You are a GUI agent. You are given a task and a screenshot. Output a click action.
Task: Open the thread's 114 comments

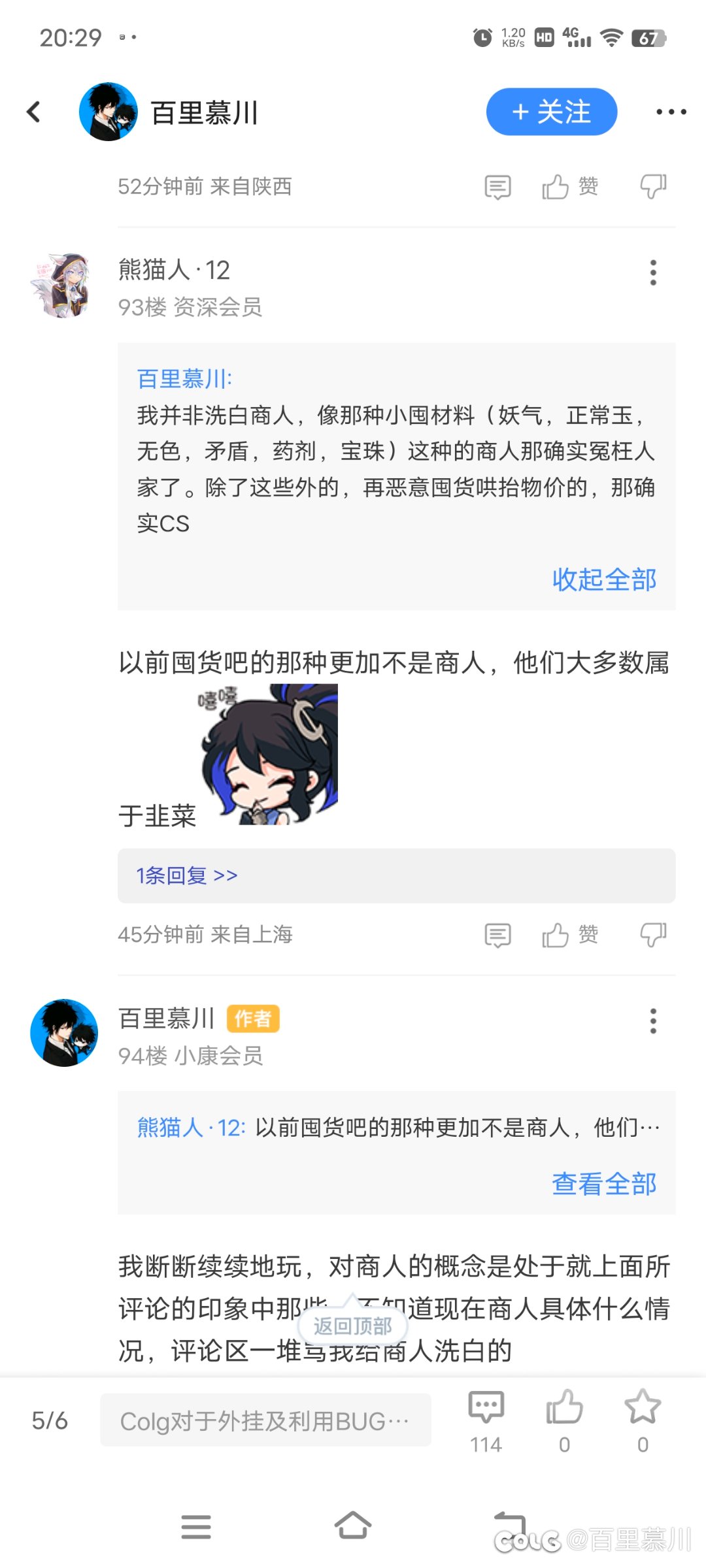tap(486, 1418)
